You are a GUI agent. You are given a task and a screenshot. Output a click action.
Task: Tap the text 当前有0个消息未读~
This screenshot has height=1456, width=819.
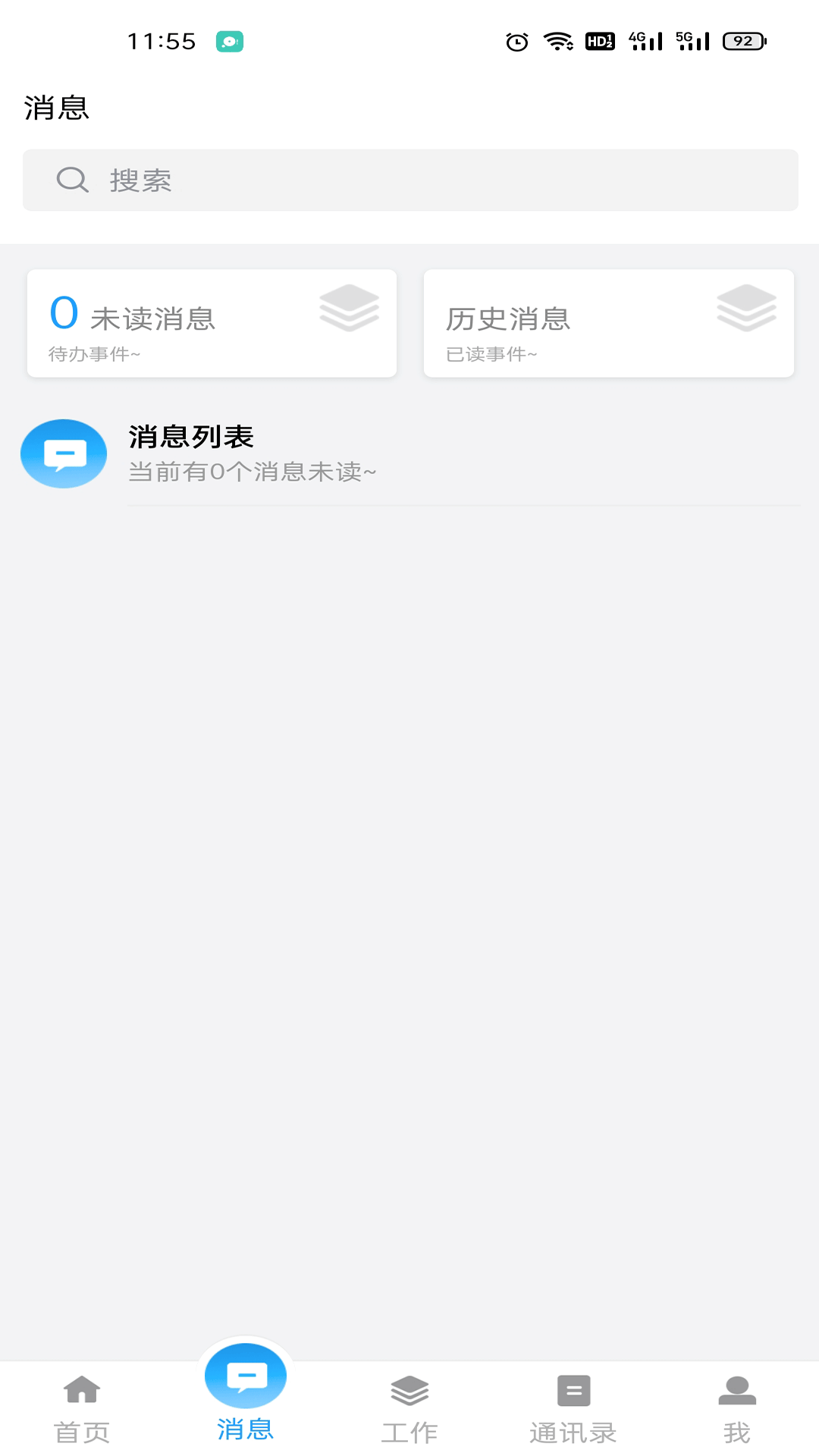pyautogui.click(x=251, y=472)
